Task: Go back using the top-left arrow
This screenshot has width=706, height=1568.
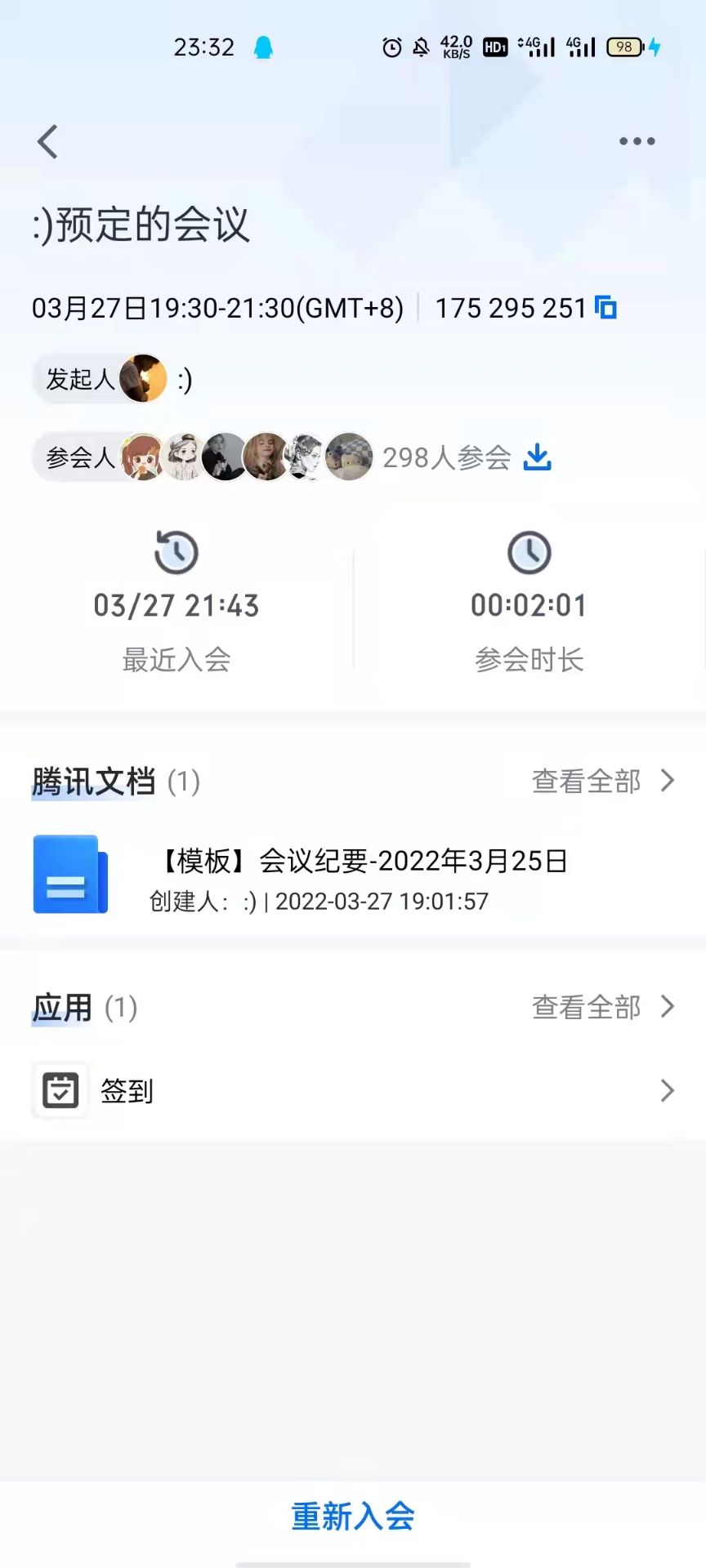Action: 48,142
